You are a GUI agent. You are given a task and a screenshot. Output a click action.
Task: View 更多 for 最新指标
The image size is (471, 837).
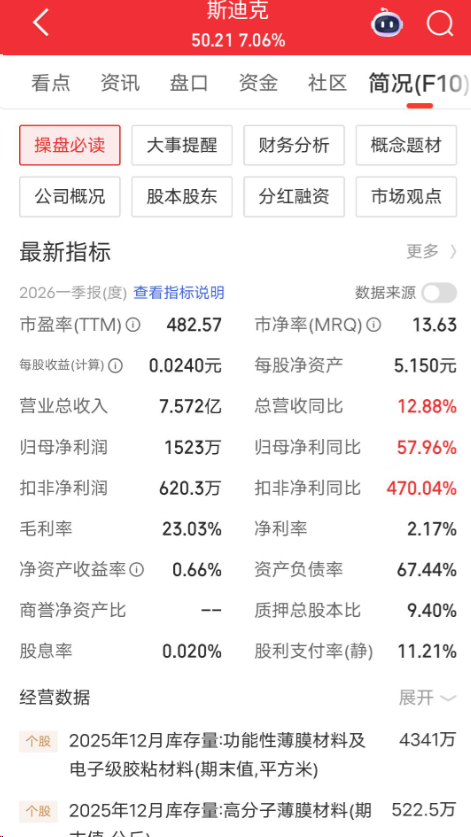point(431,251)
